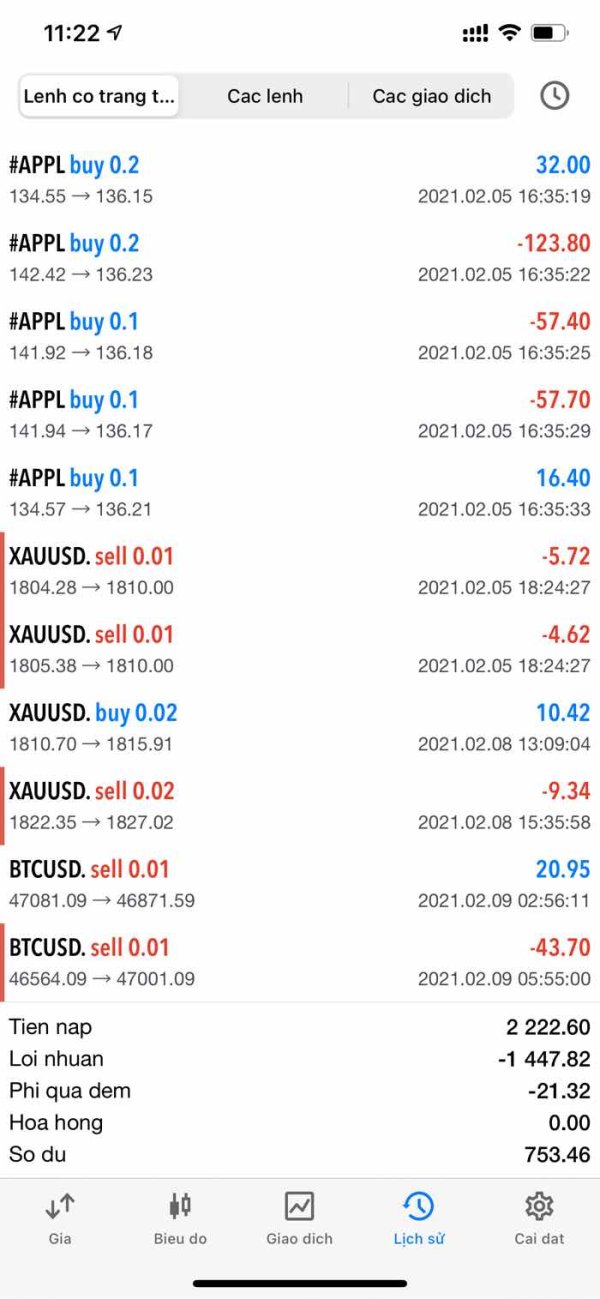Open the history period clock icon

pos(554,96)
